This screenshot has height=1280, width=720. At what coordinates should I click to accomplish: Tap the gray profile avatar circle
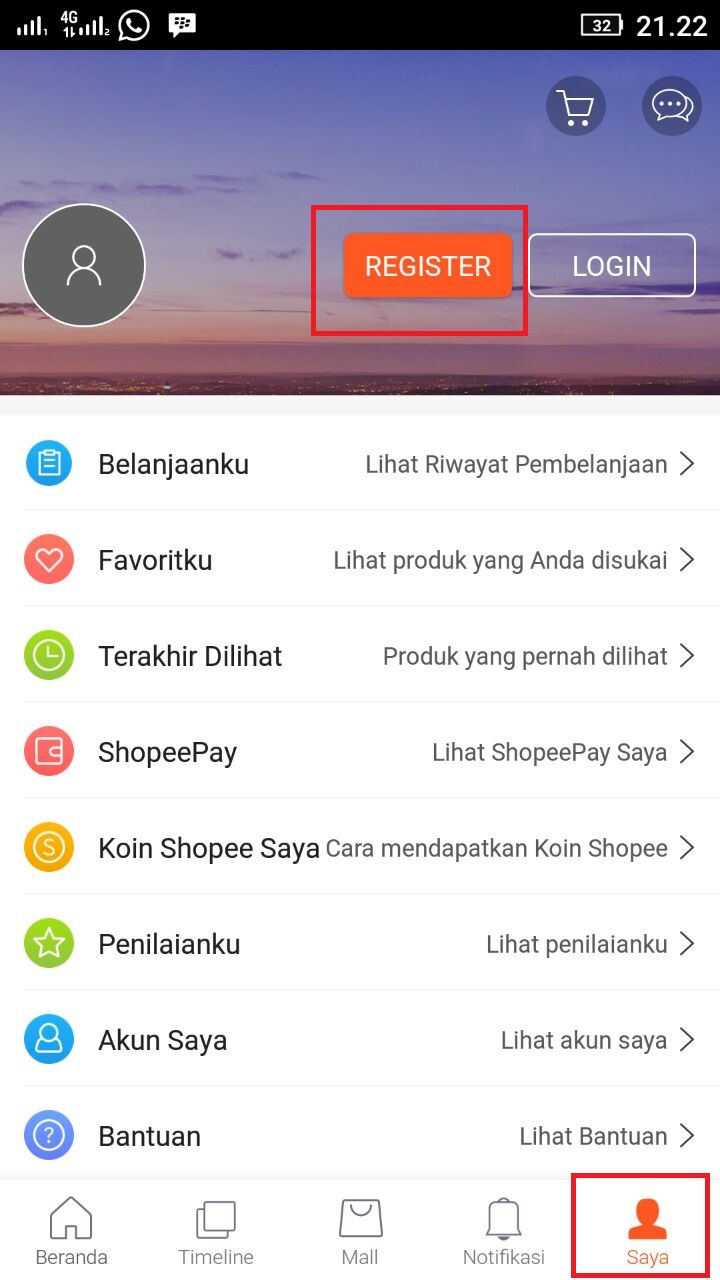click(84, 265)
